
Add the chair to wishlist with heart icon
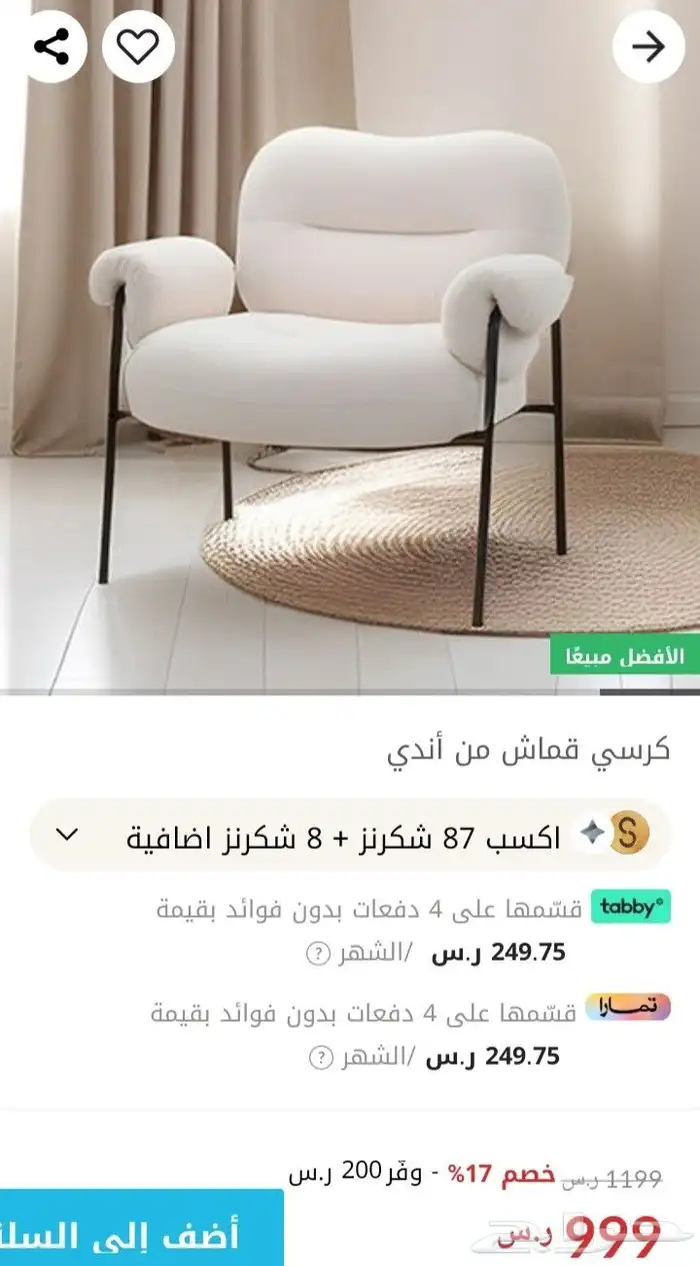(x=138, y=46)
